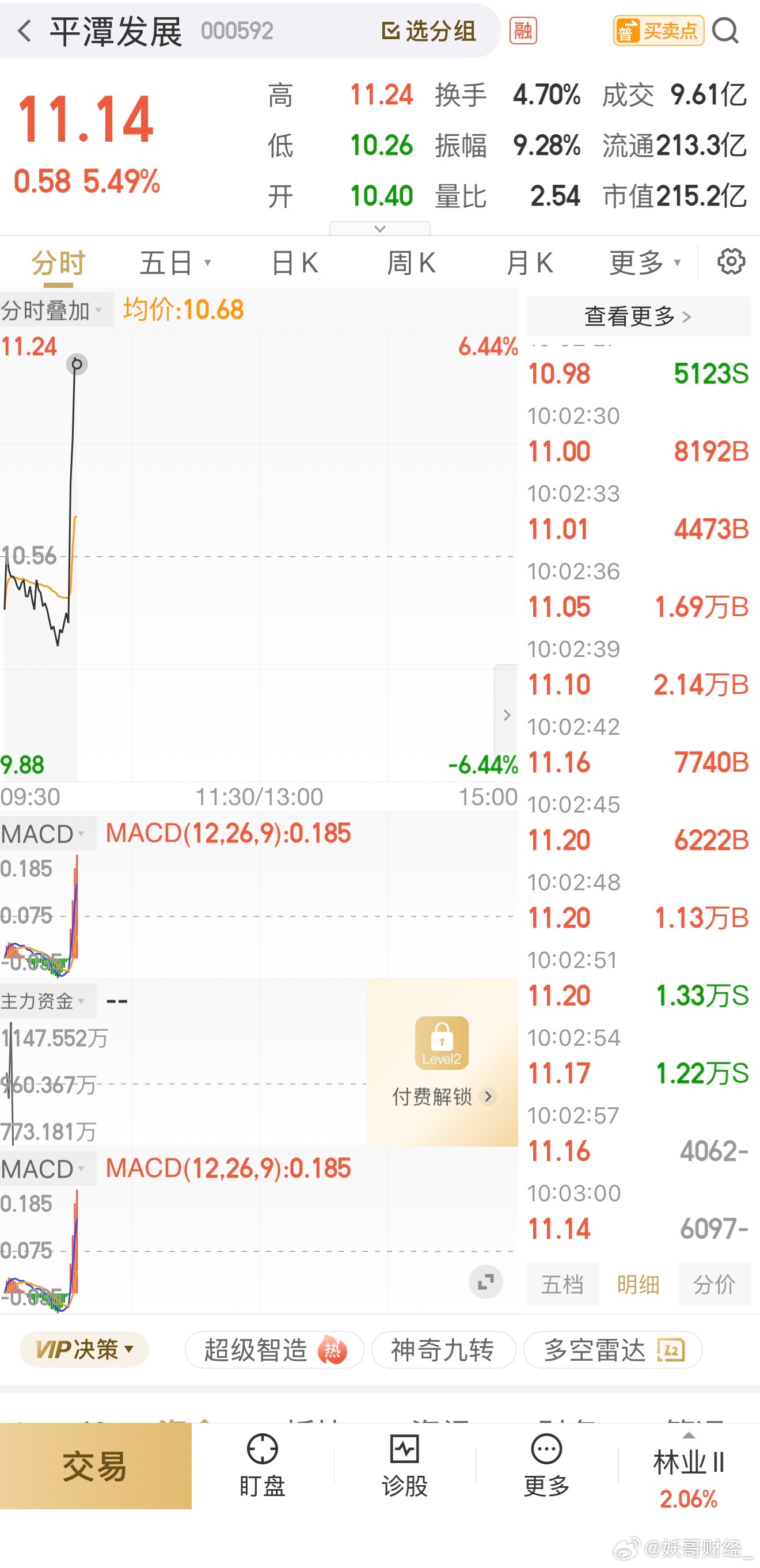760x1568 pixels.
Task: Switch to the 分价 price distribution tab
Action: pos(715,1284)
